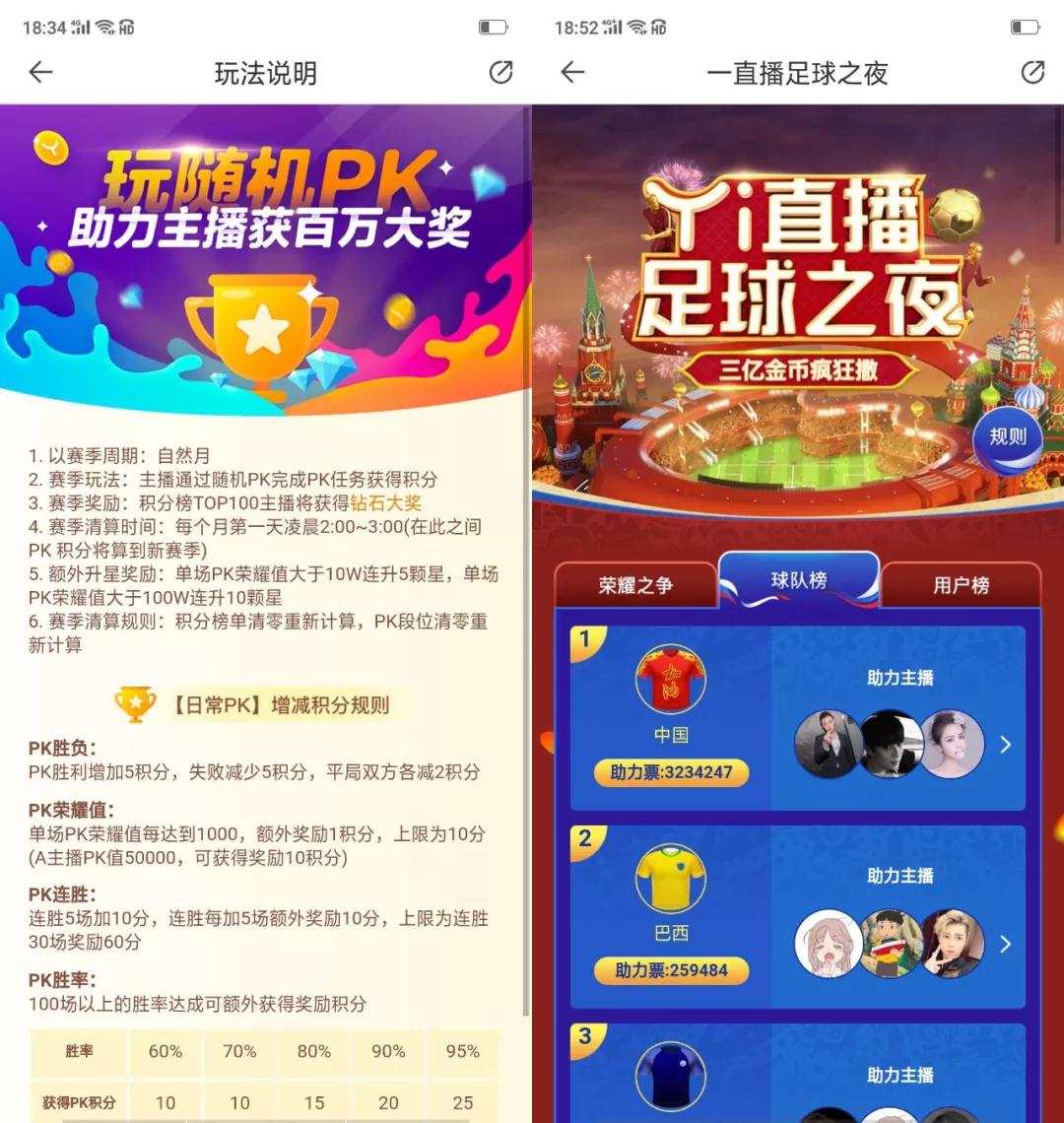Tap the back arrow on 一直播足球之夜 page
Viewport: 1064px width, 1123px height.
tap(572, 73)
